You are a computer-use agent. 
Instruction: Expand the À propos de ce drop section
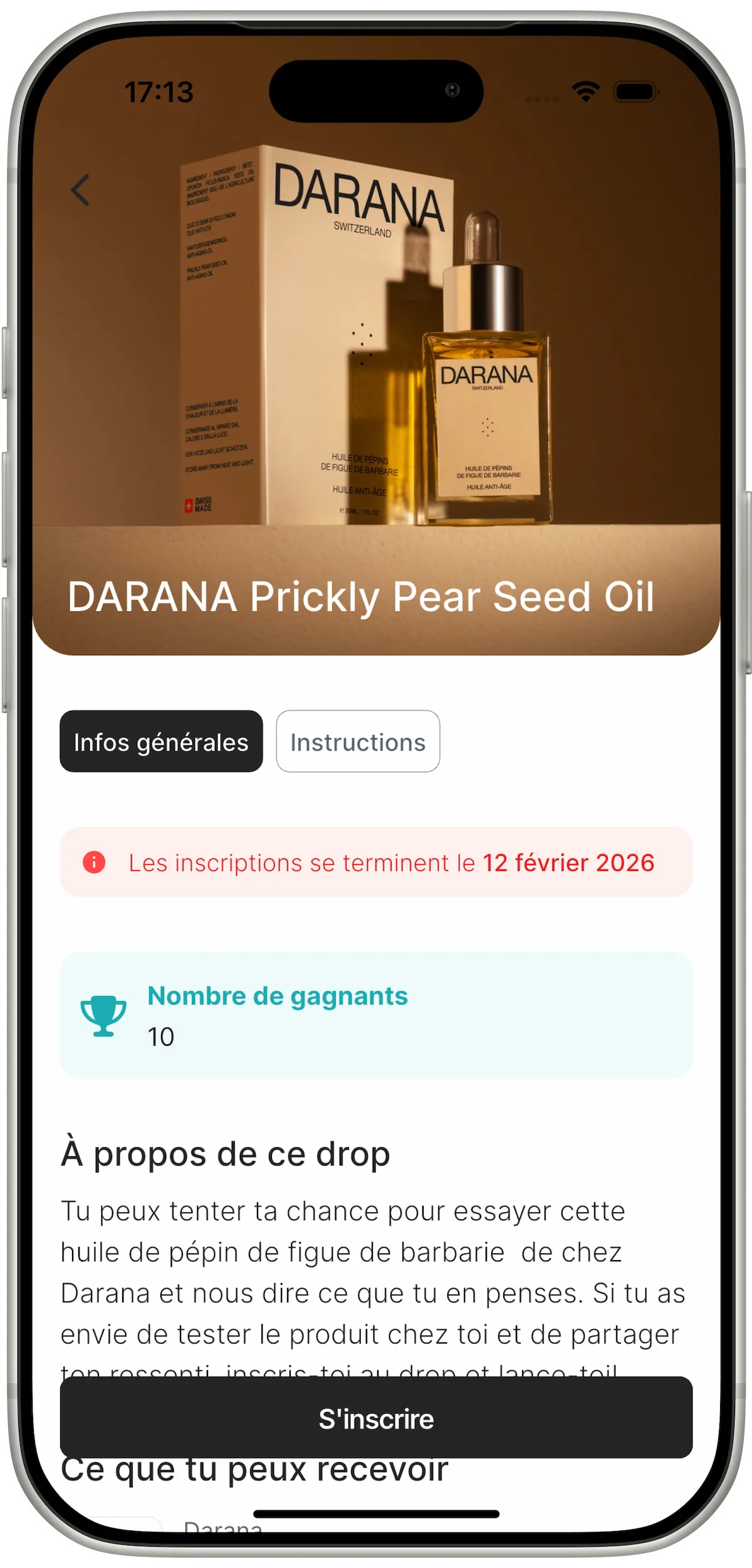pos(226,1154)
